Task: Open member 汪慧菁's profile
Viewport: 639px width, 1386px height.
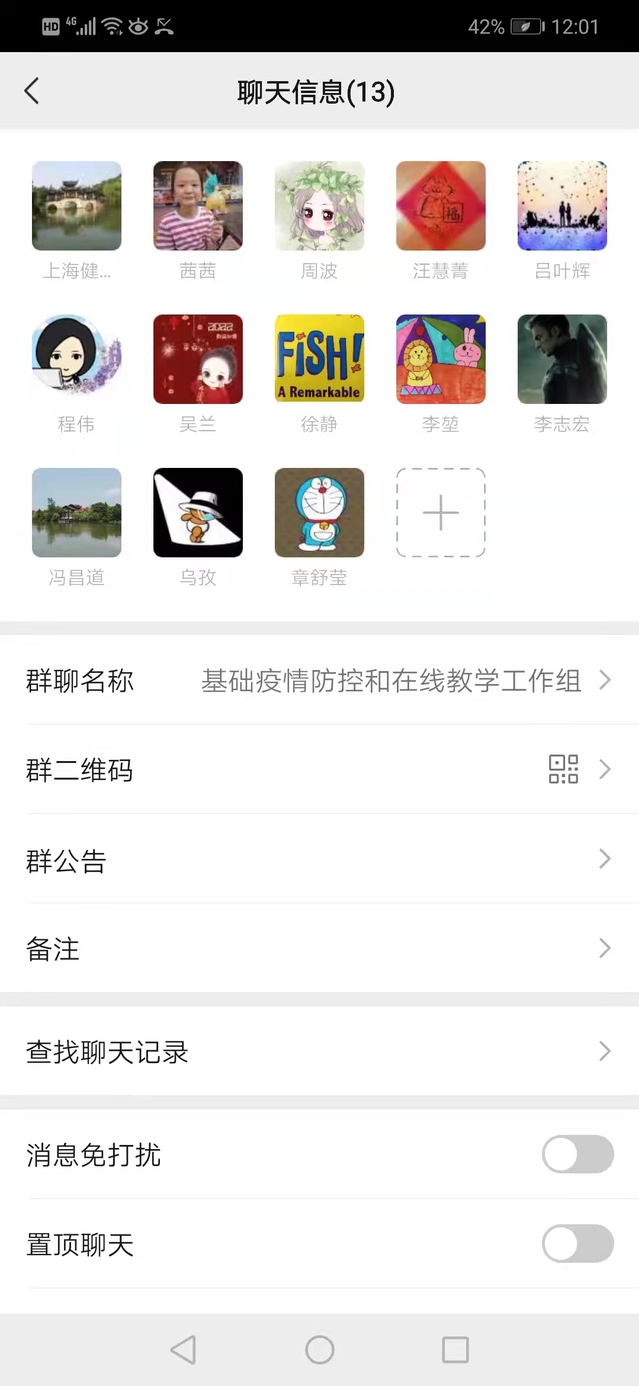Action: coord(440,206)
